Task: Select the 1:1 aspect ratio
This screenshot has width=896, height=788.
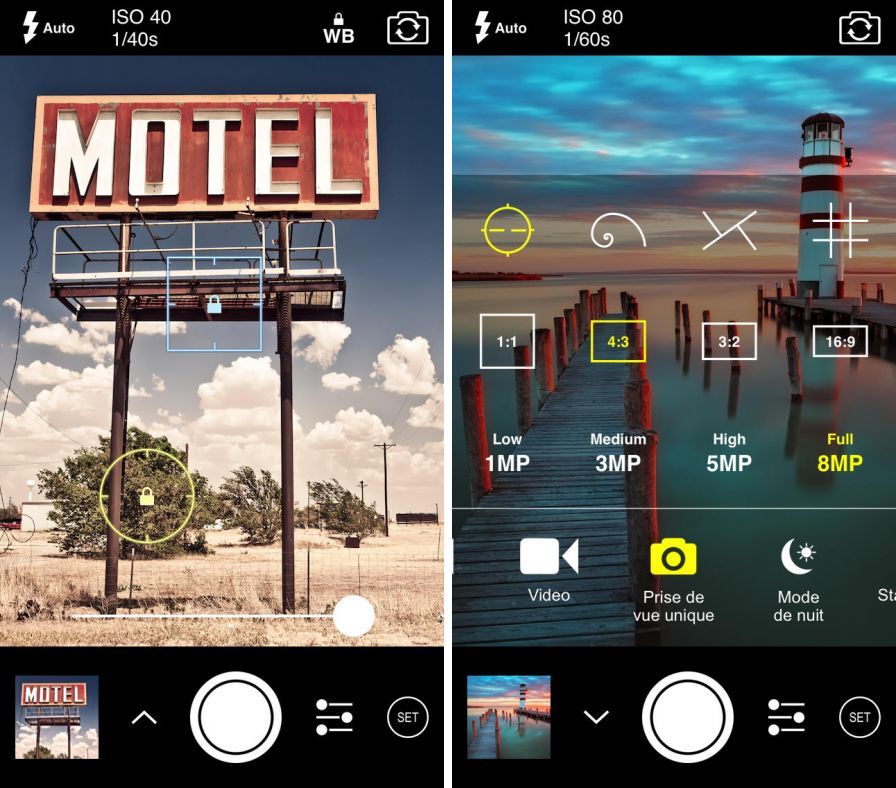Action: [x=507, y=341]
